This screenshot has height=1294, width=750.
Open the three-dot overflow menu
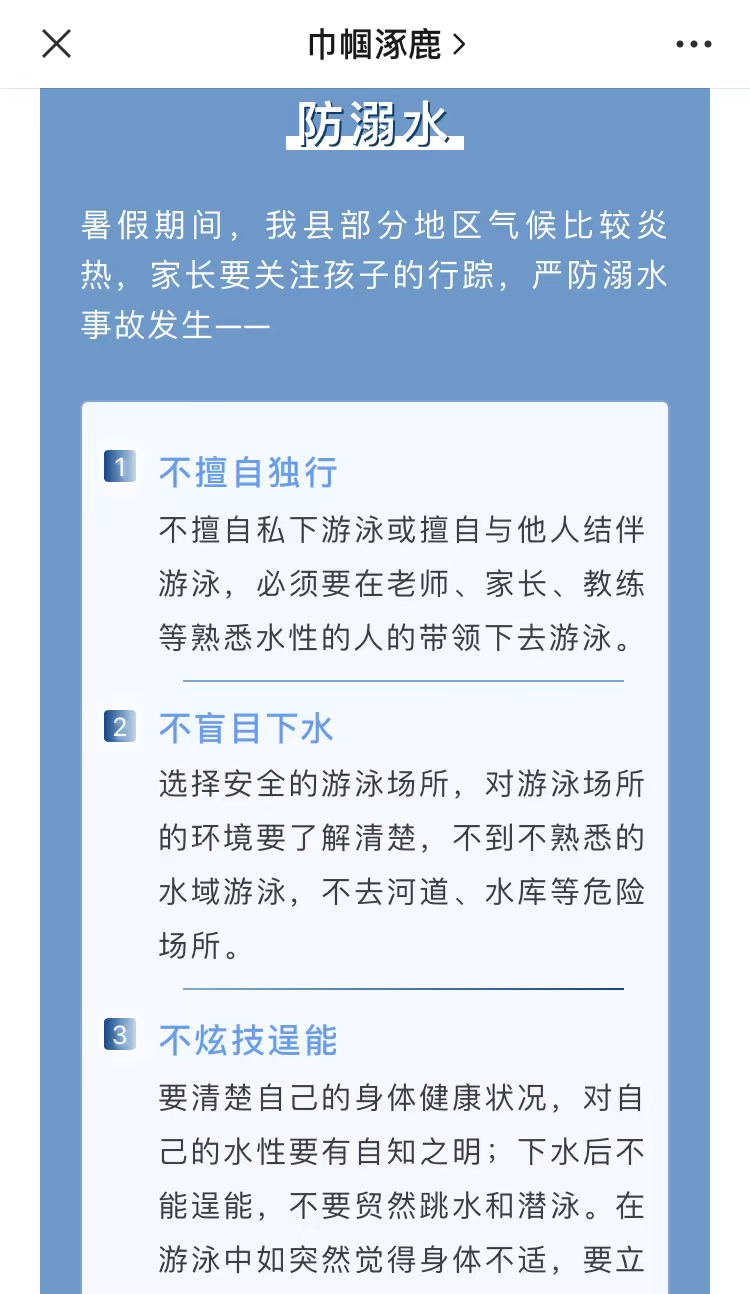coord(693,44)
